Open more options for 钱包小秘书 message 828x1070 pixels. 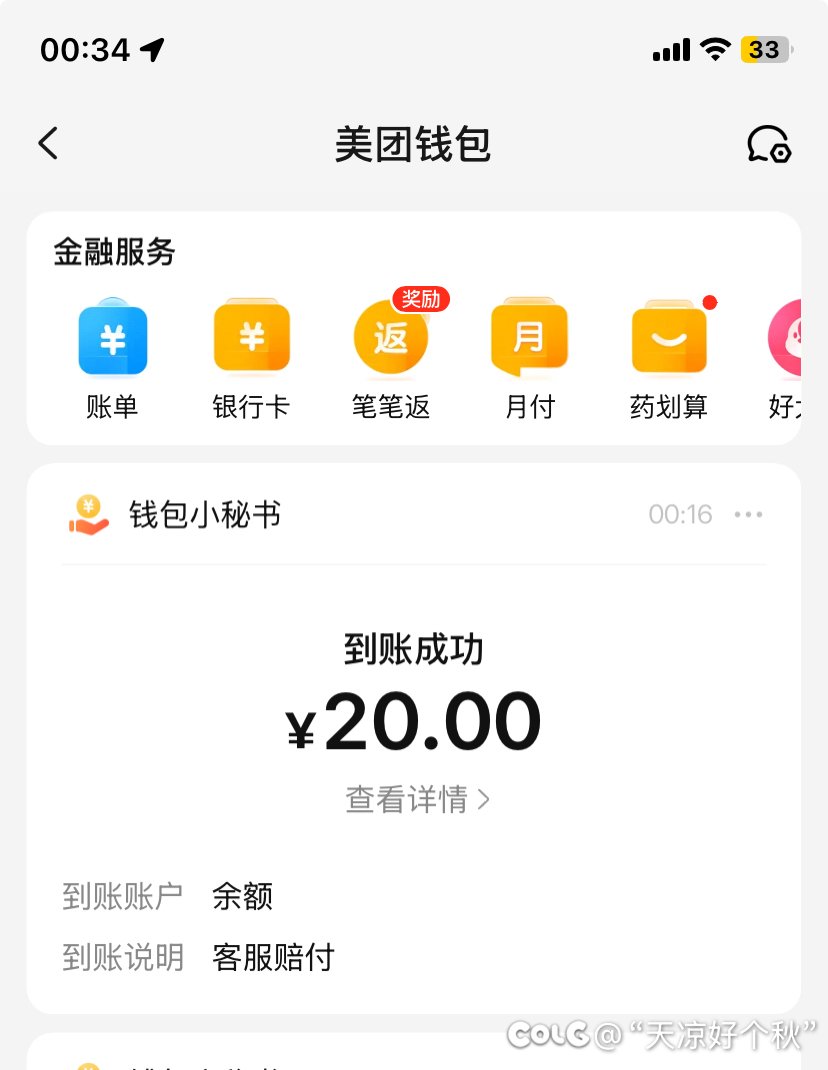coord(748,515)
